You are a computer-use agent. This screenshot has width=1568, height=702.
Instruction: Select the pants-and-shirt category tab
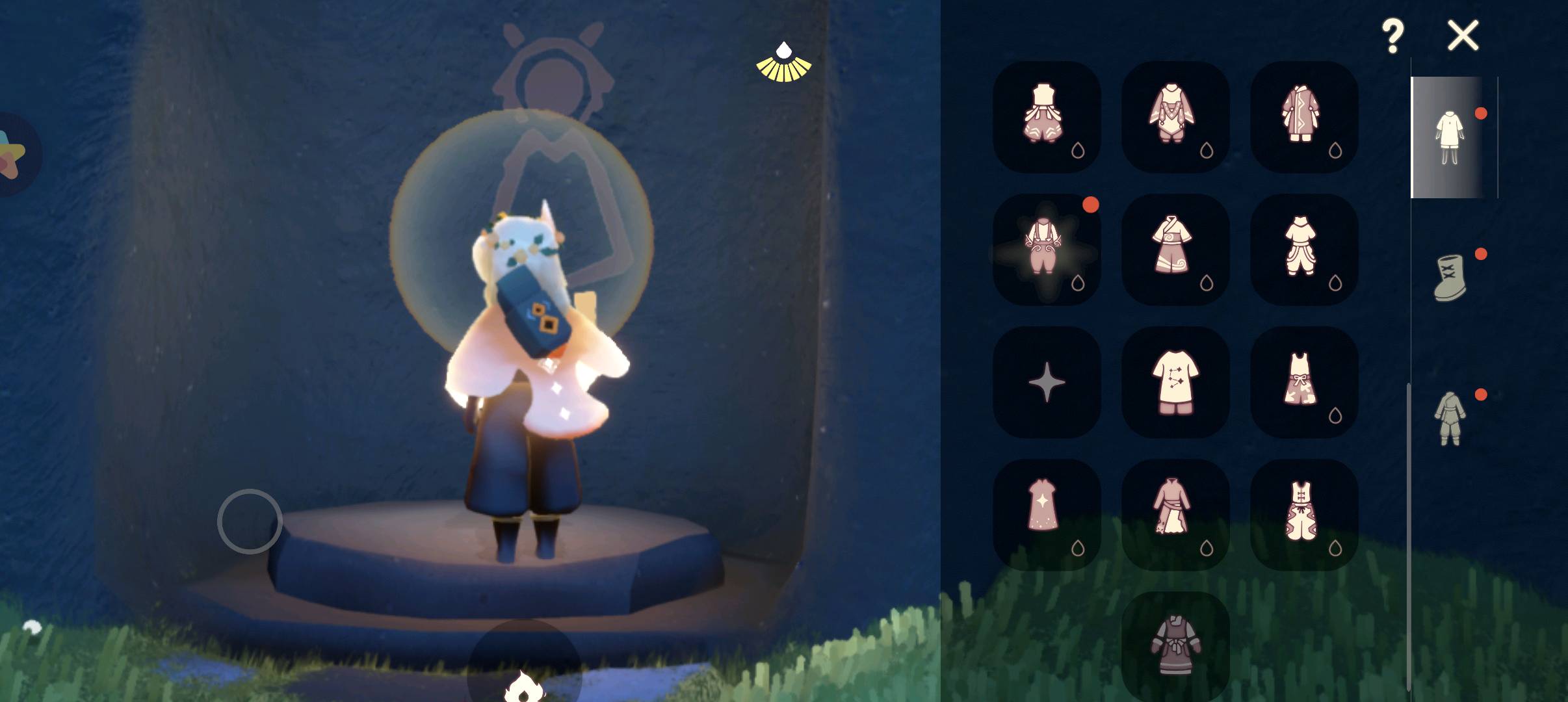(x=1448, y=138)
